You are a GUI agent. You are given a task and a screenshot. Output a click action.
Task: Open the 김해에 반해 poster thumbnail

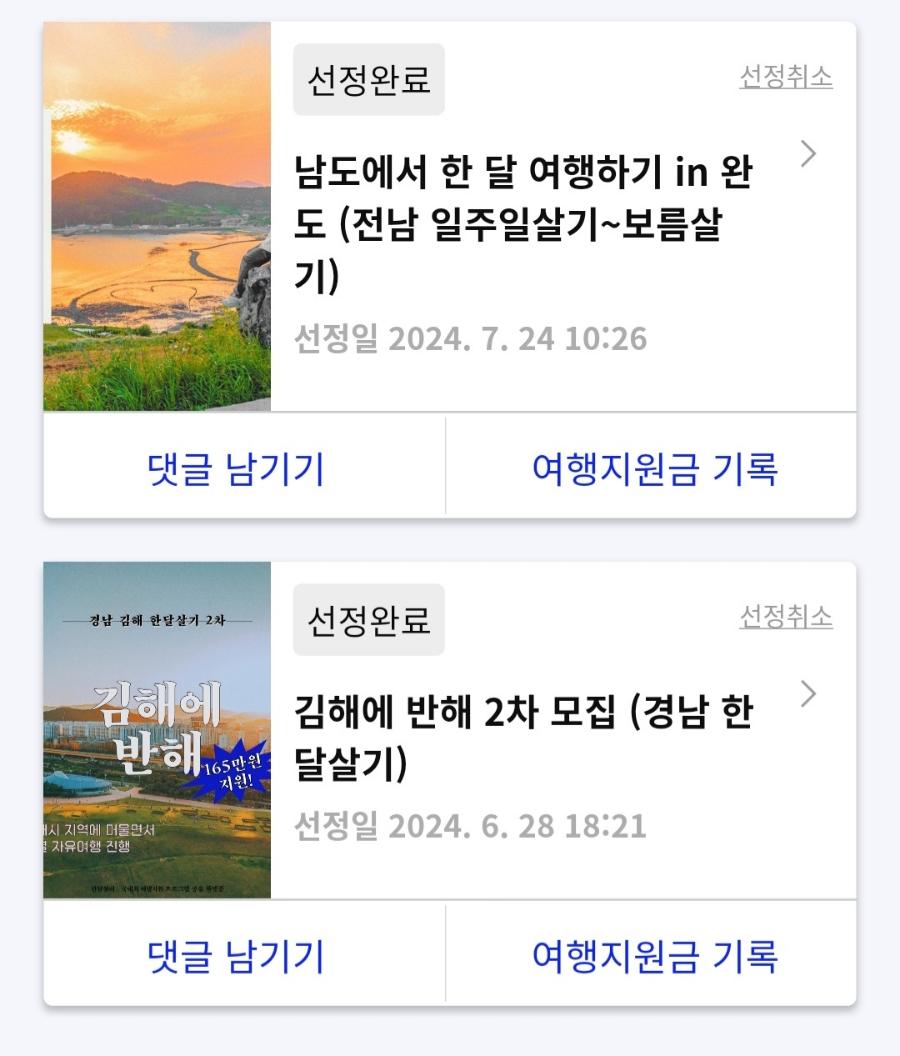(x=157, y=730)
